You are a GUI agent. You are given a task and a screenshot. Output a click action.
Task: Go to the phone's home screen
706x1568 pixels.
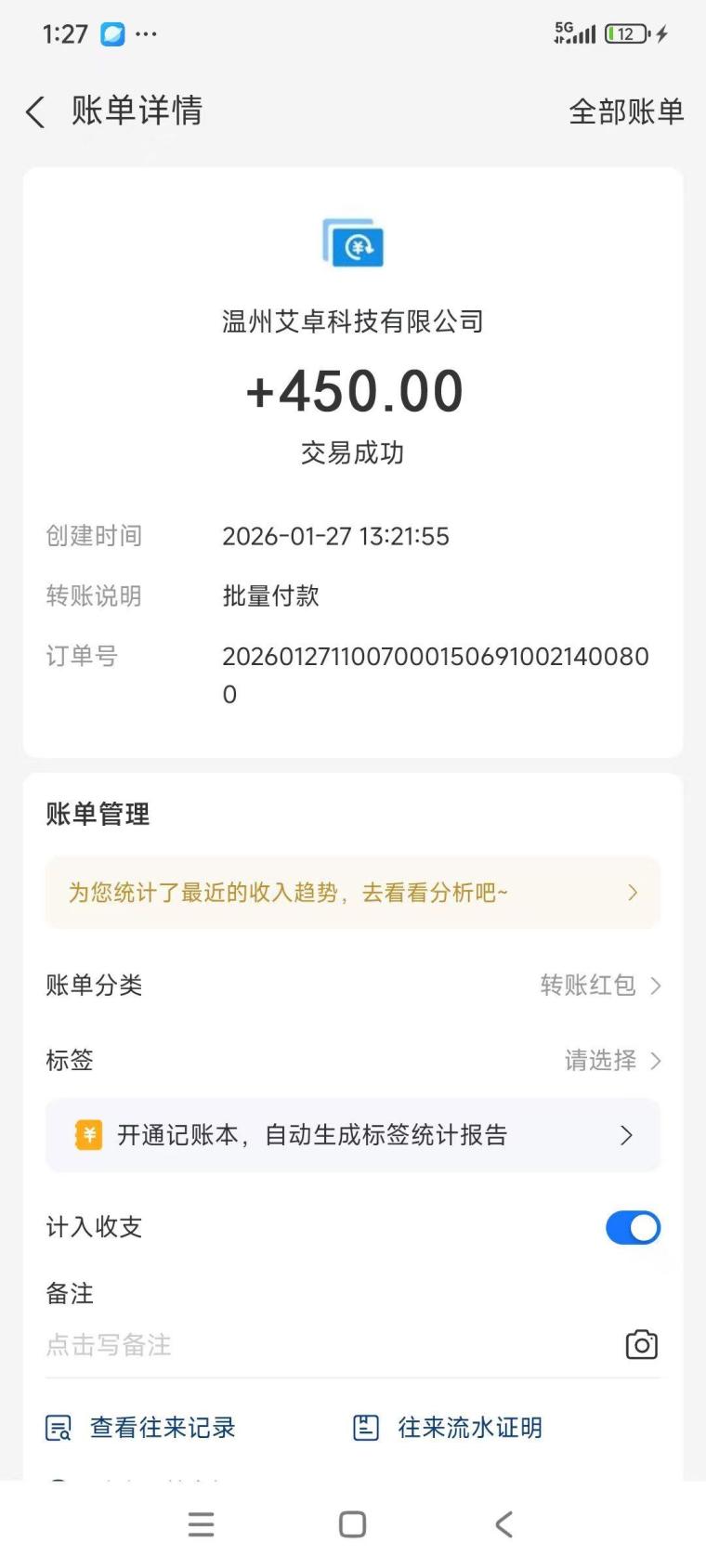[x=352, y=1524]
